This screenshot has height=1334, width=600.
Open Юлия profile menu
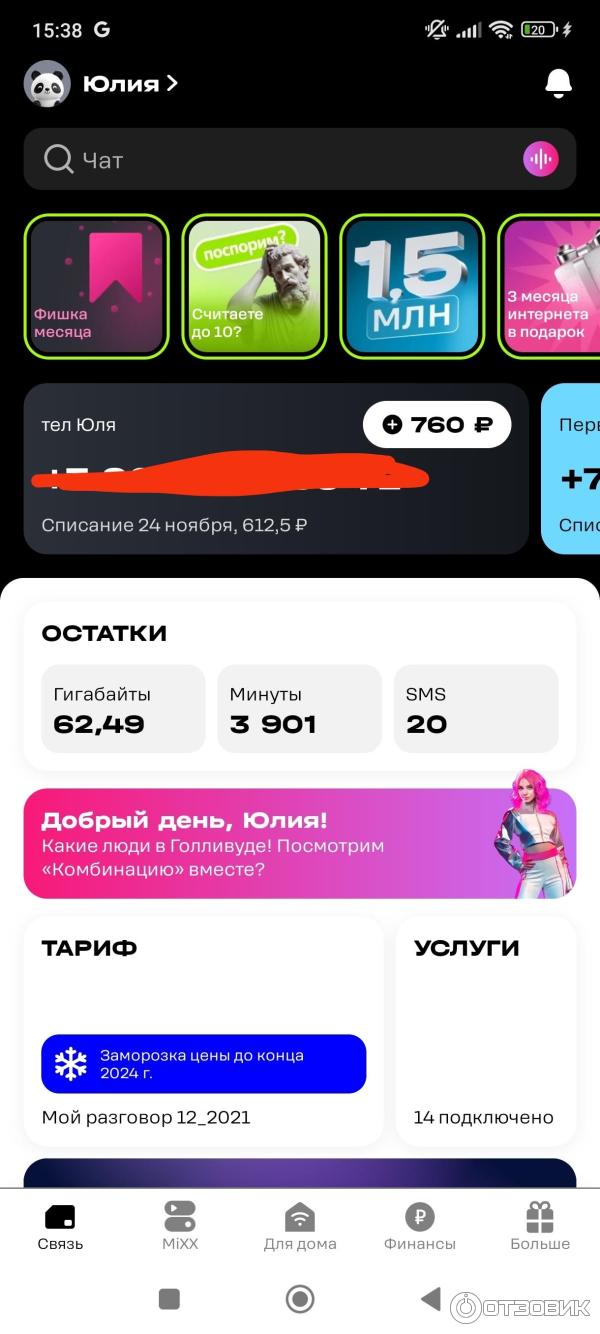click(128, 83)
